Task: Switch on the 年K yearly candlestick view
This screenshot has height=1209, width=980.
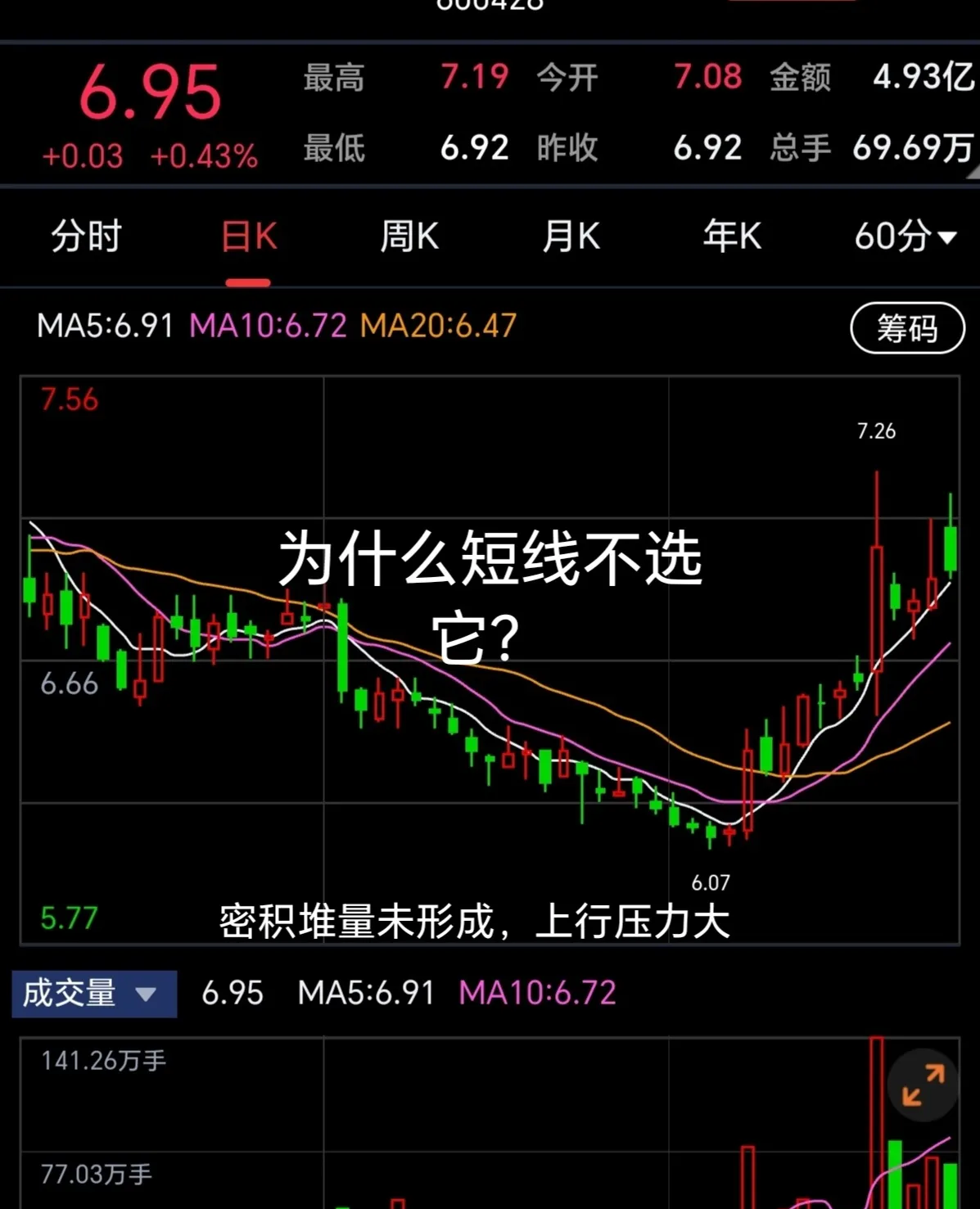Action: pos(731,237)
